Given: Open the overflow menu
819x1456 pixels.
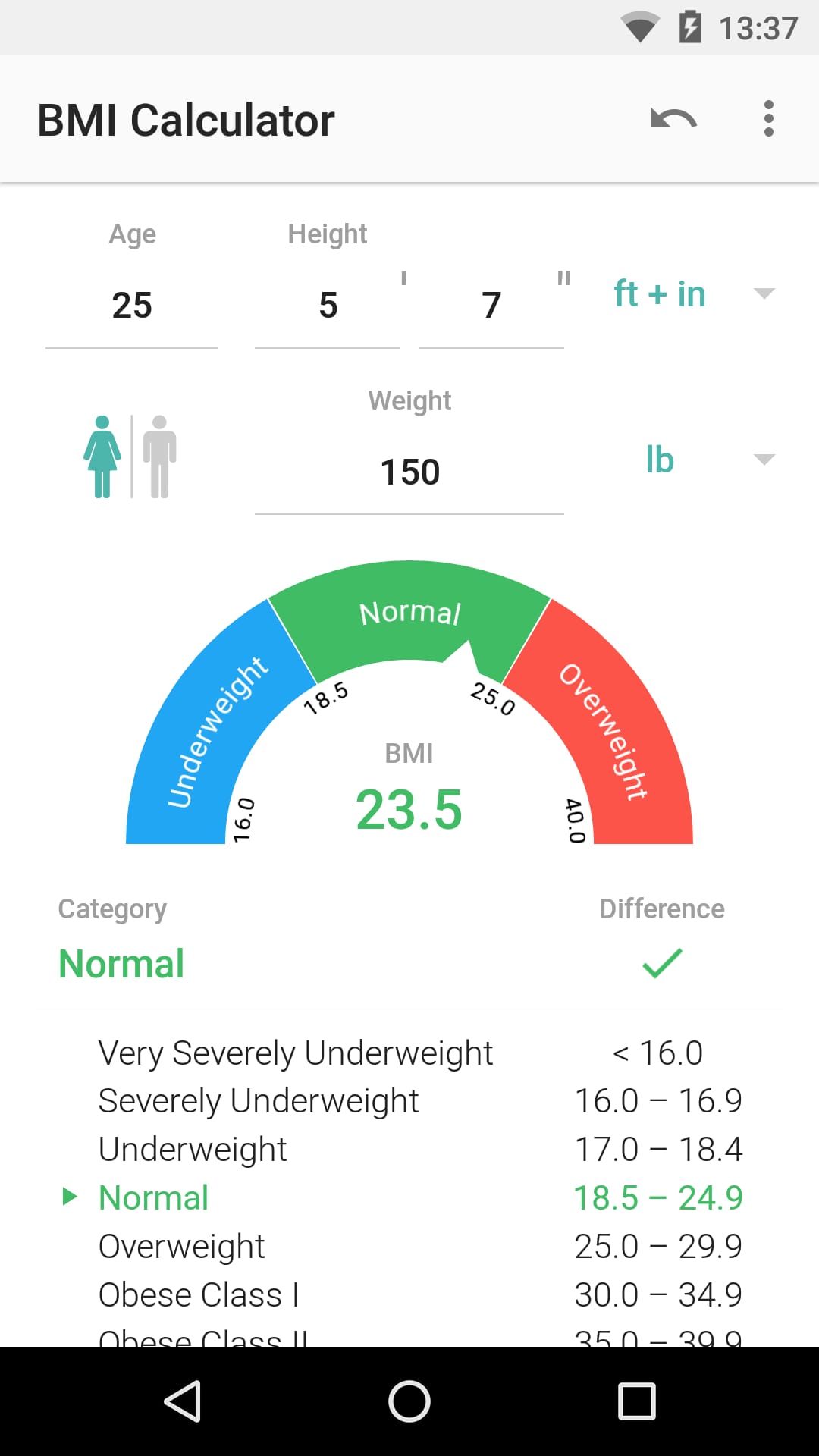Looking at the screenshot, I should pyautogui.click(x=768, y=119).
